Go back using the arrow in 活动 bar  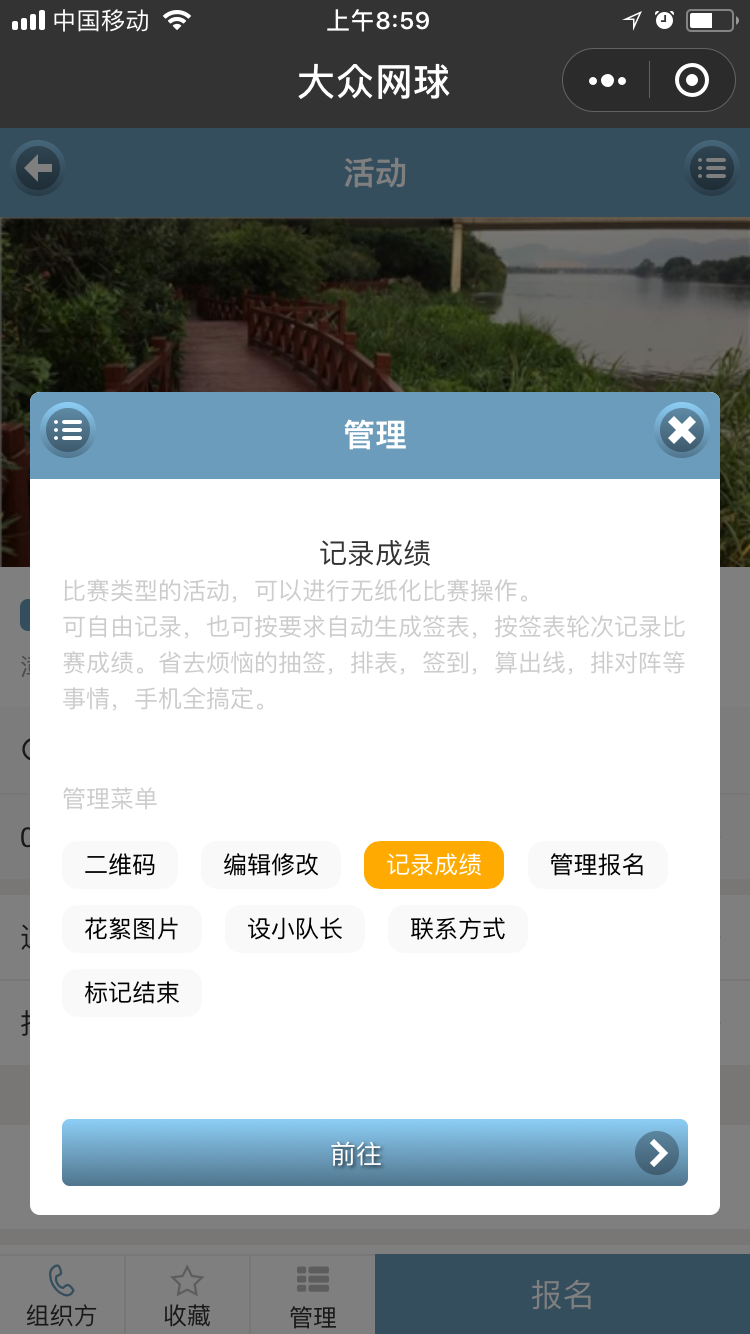[38, 168]
